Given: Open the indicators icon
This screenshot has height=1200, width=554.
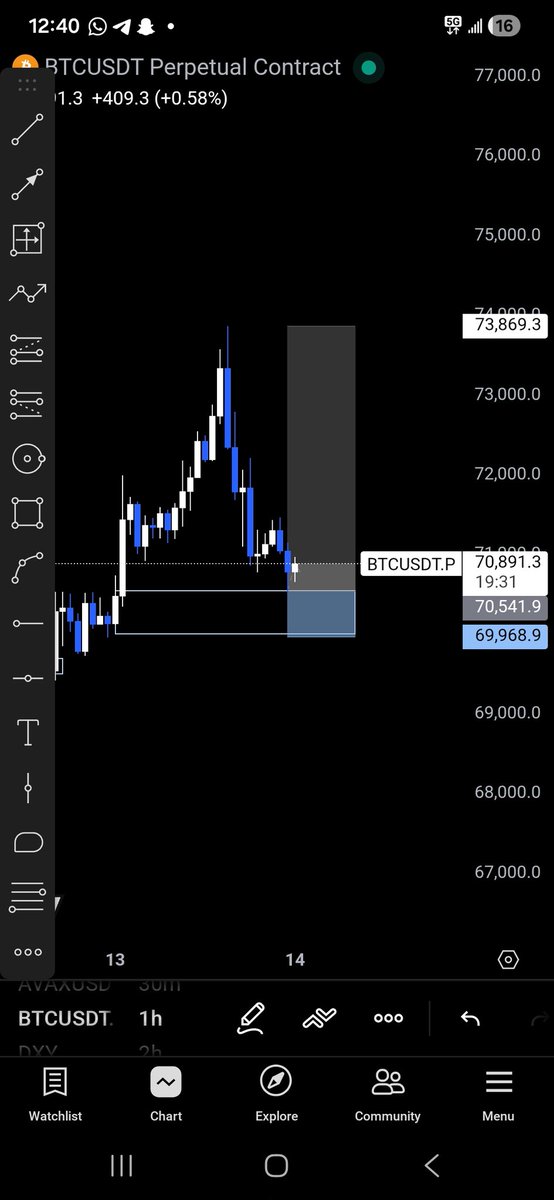Looking at the screenshot, I should tap(319, 1018).
